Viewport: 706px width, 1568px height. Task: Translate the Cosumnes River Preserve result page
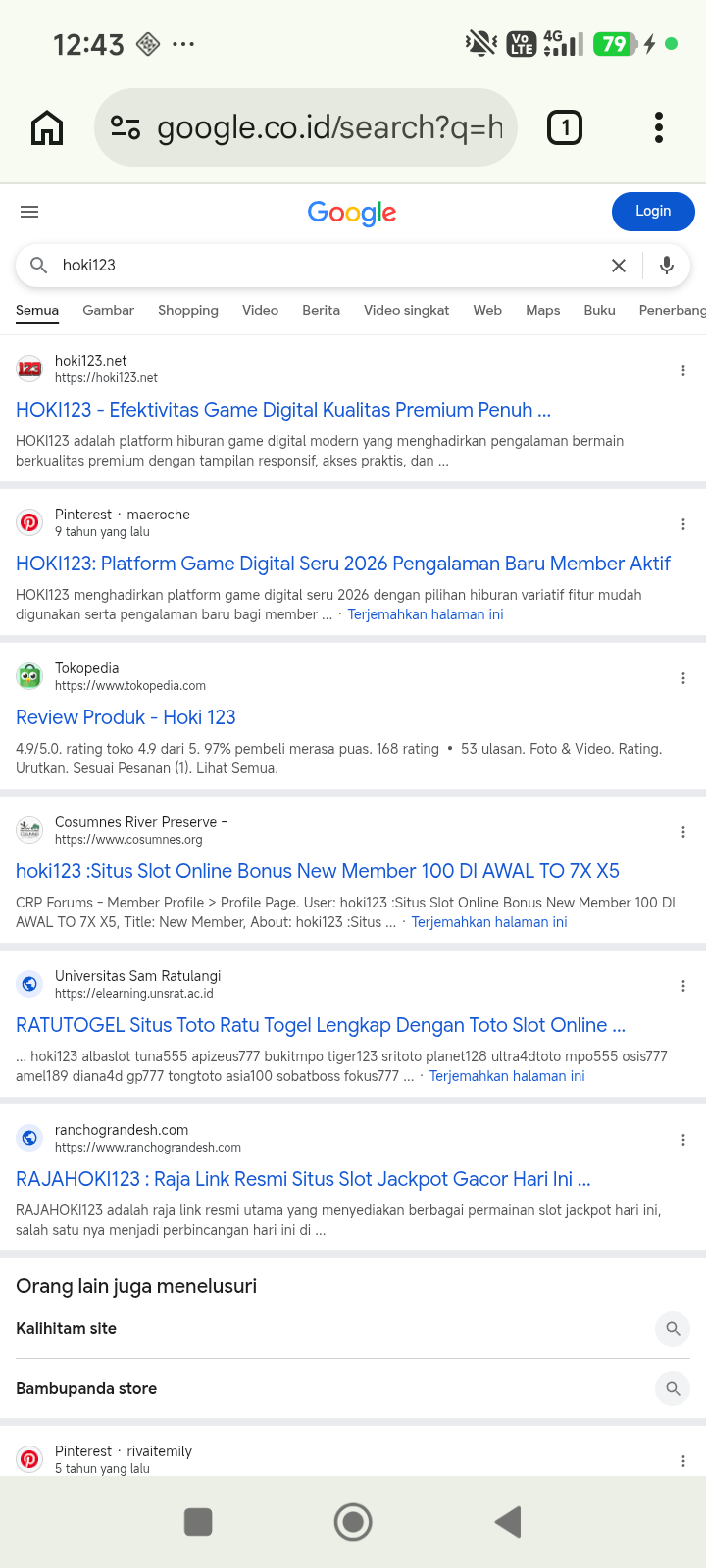[489, 922]
